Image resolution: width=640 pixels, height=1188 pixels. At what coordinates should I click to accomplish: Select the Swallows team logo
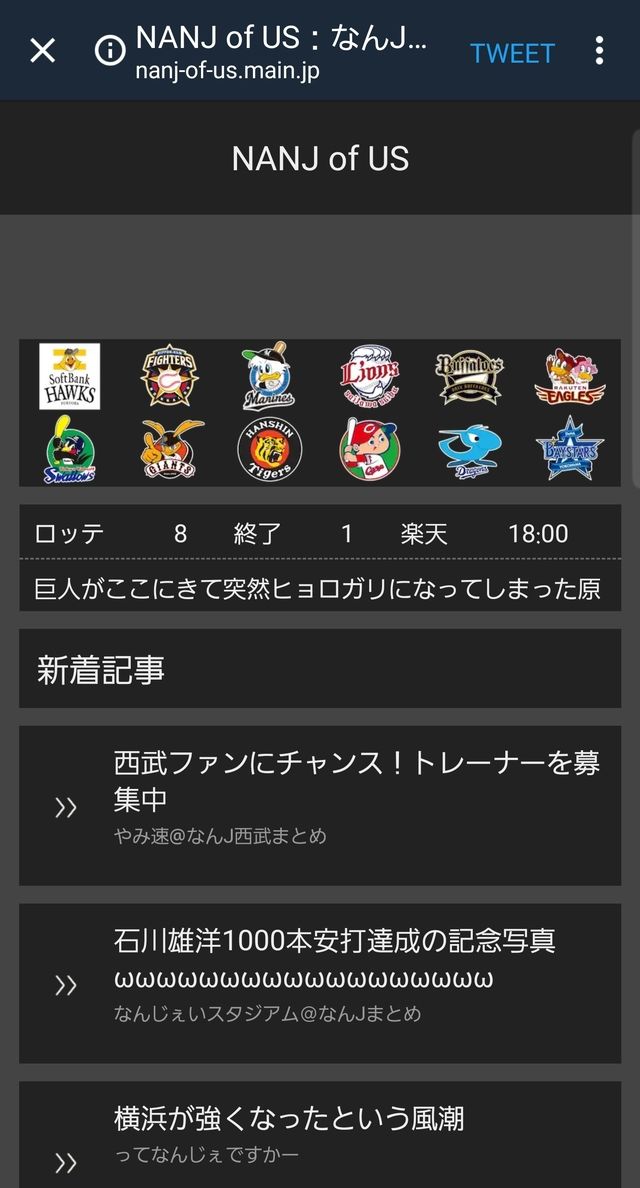[x=69, y=449]
